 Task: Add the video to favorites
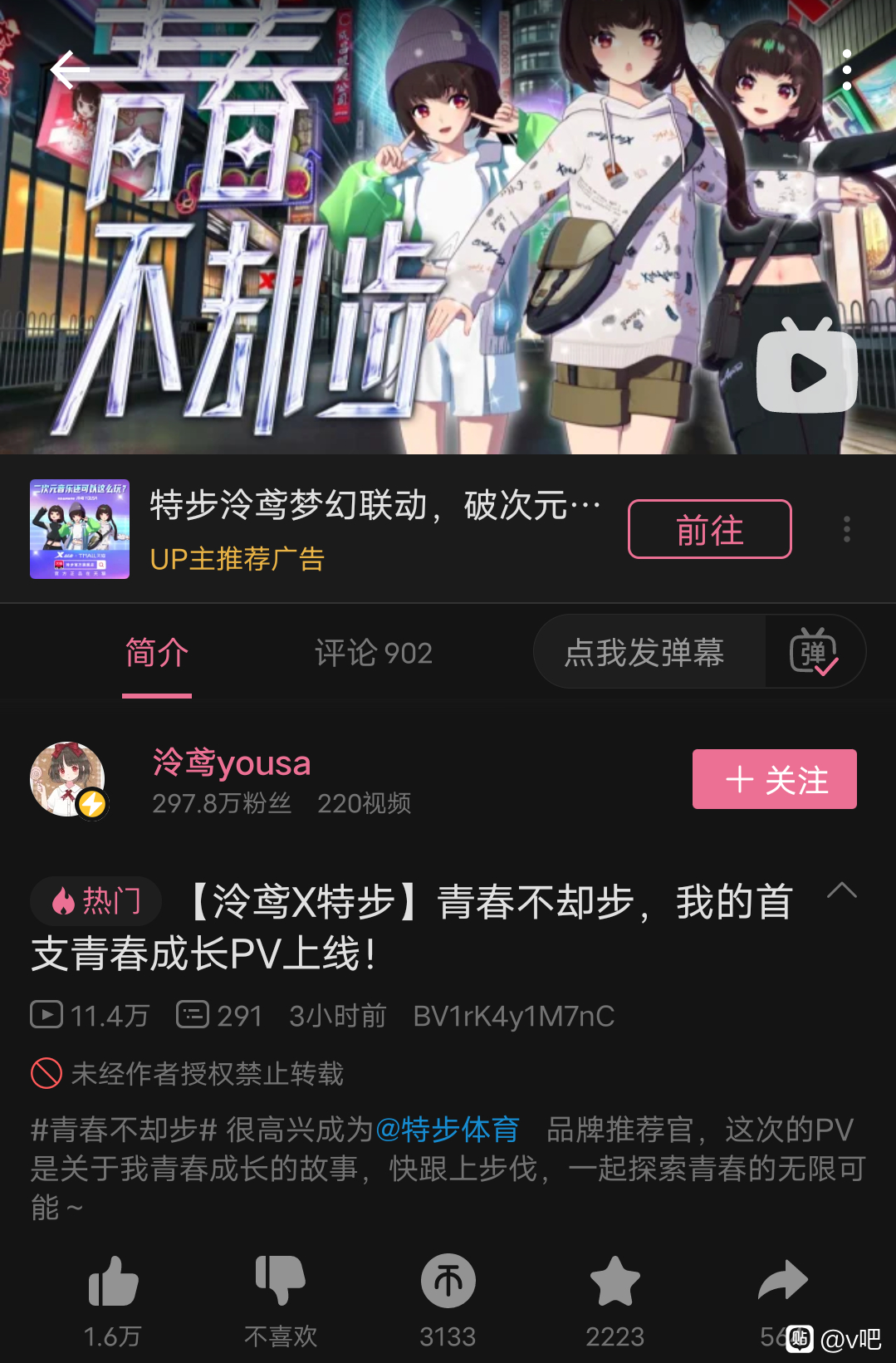[614, 1283]
